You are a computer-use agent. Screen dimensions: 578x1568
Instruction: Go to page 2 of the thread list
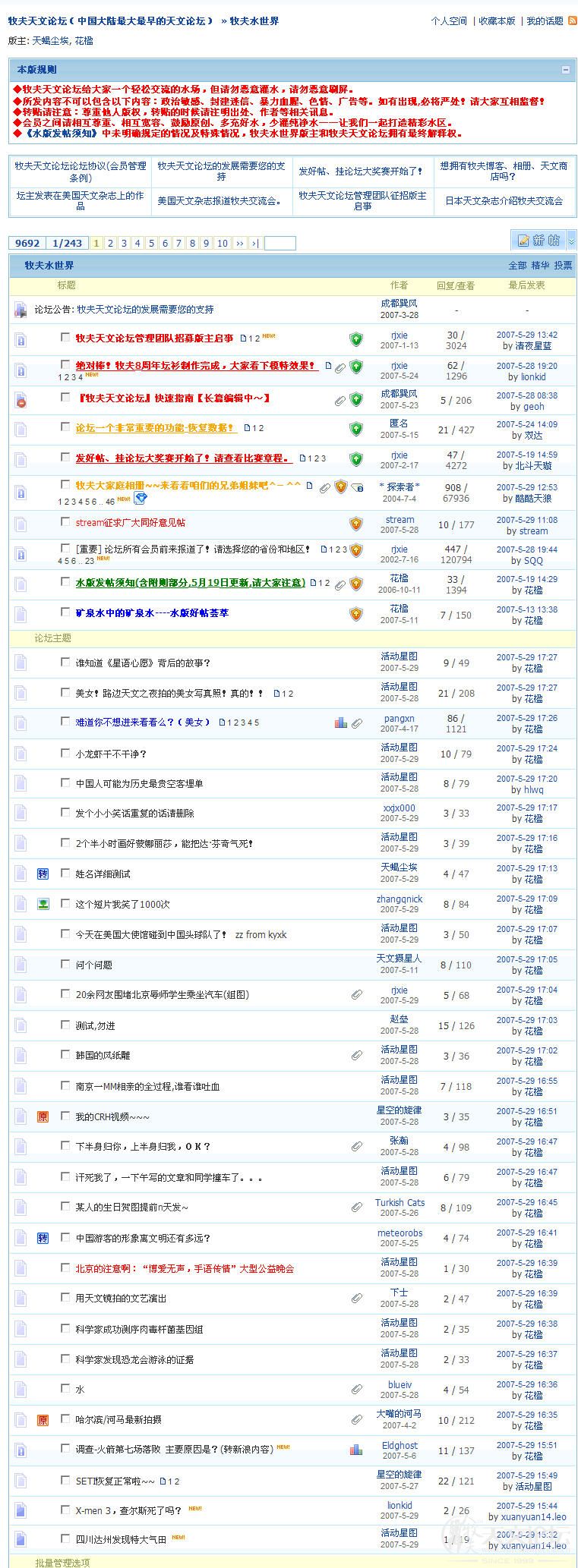tap(110, 244)
